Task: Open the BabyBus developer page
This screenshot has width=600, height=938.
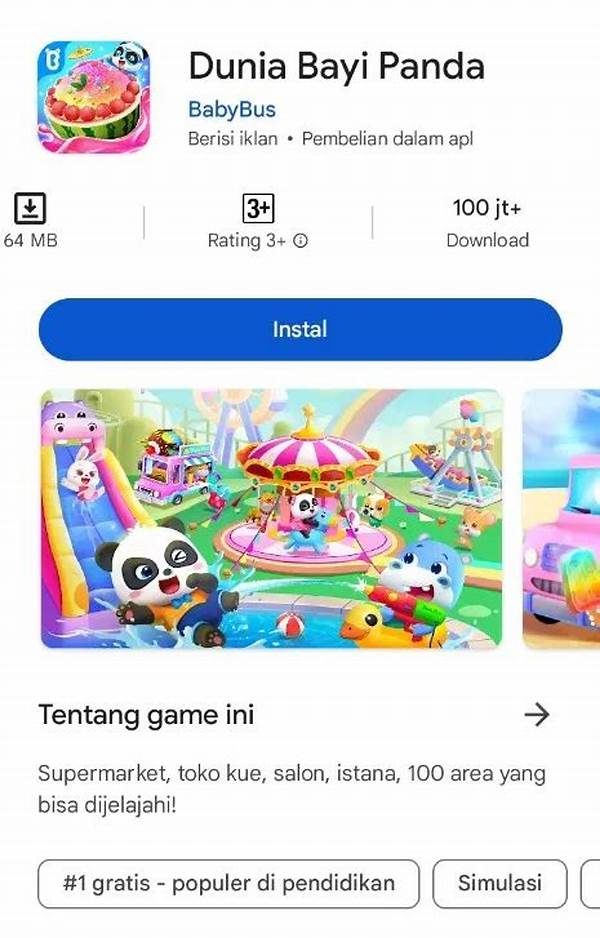Action: [231, 109]
